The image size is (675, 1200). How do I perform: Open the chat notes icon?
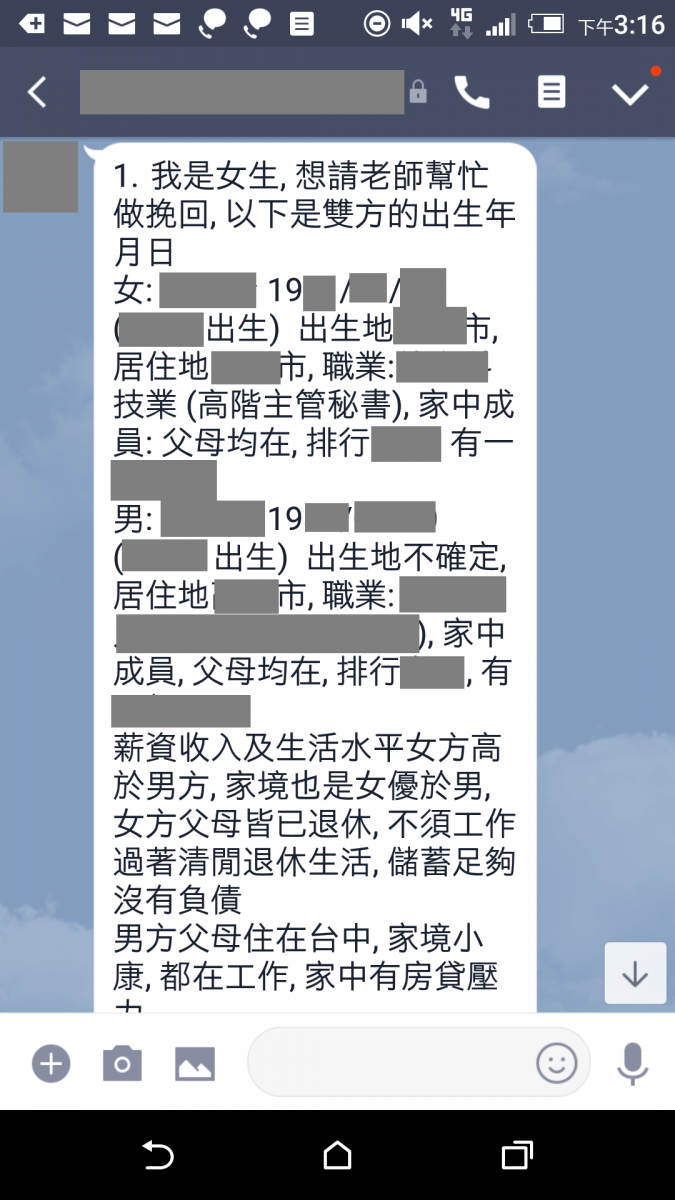551,93
